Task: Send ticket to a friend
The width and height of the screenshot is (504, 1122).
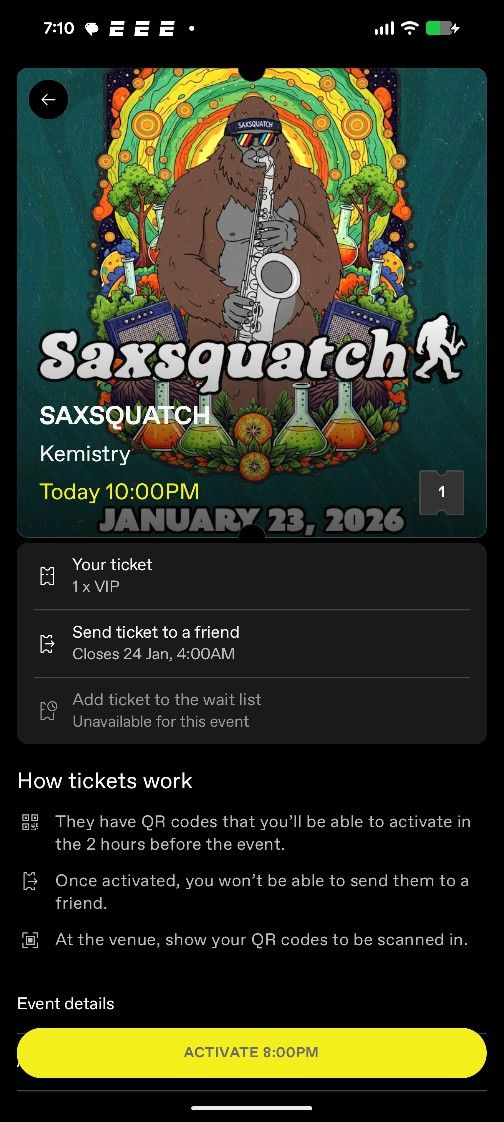Action: tap(252, 643)
